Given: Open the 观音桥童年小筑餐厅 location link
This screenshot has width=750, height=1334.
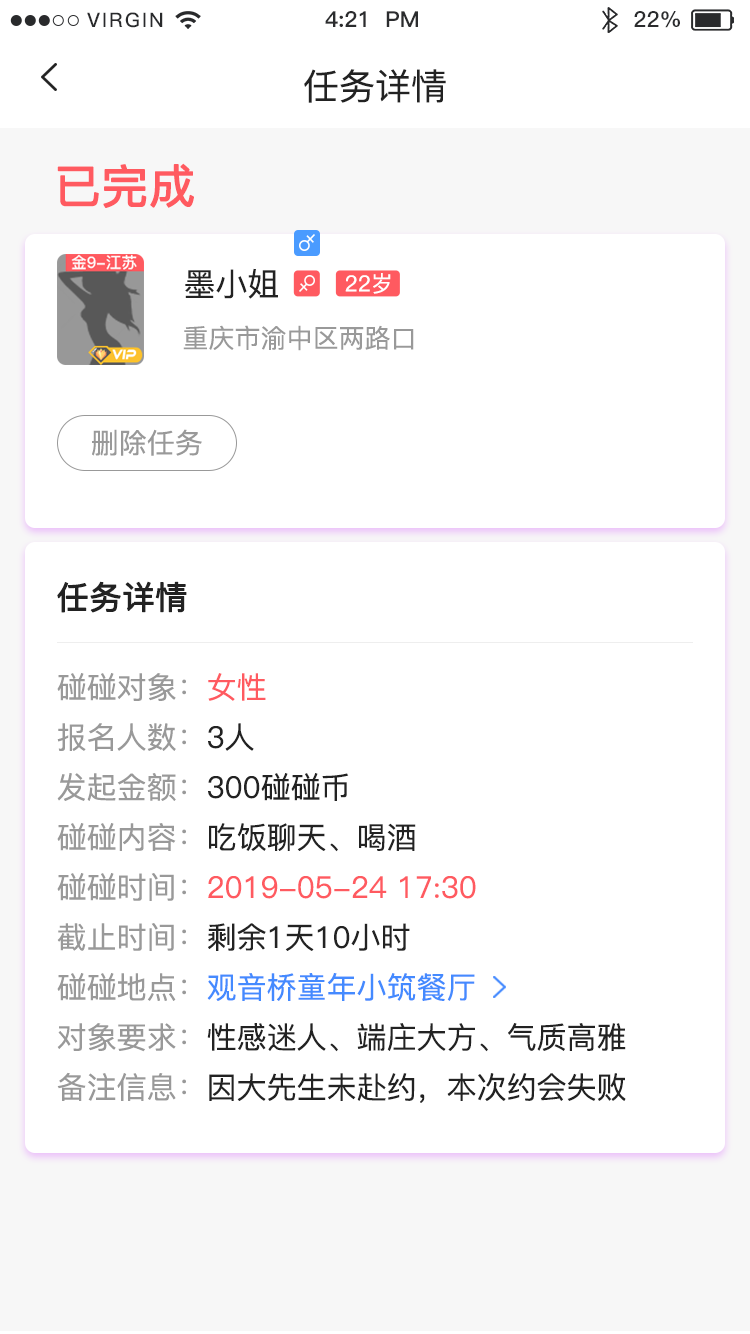Looking at the screenshot, I should pos(356,988).
